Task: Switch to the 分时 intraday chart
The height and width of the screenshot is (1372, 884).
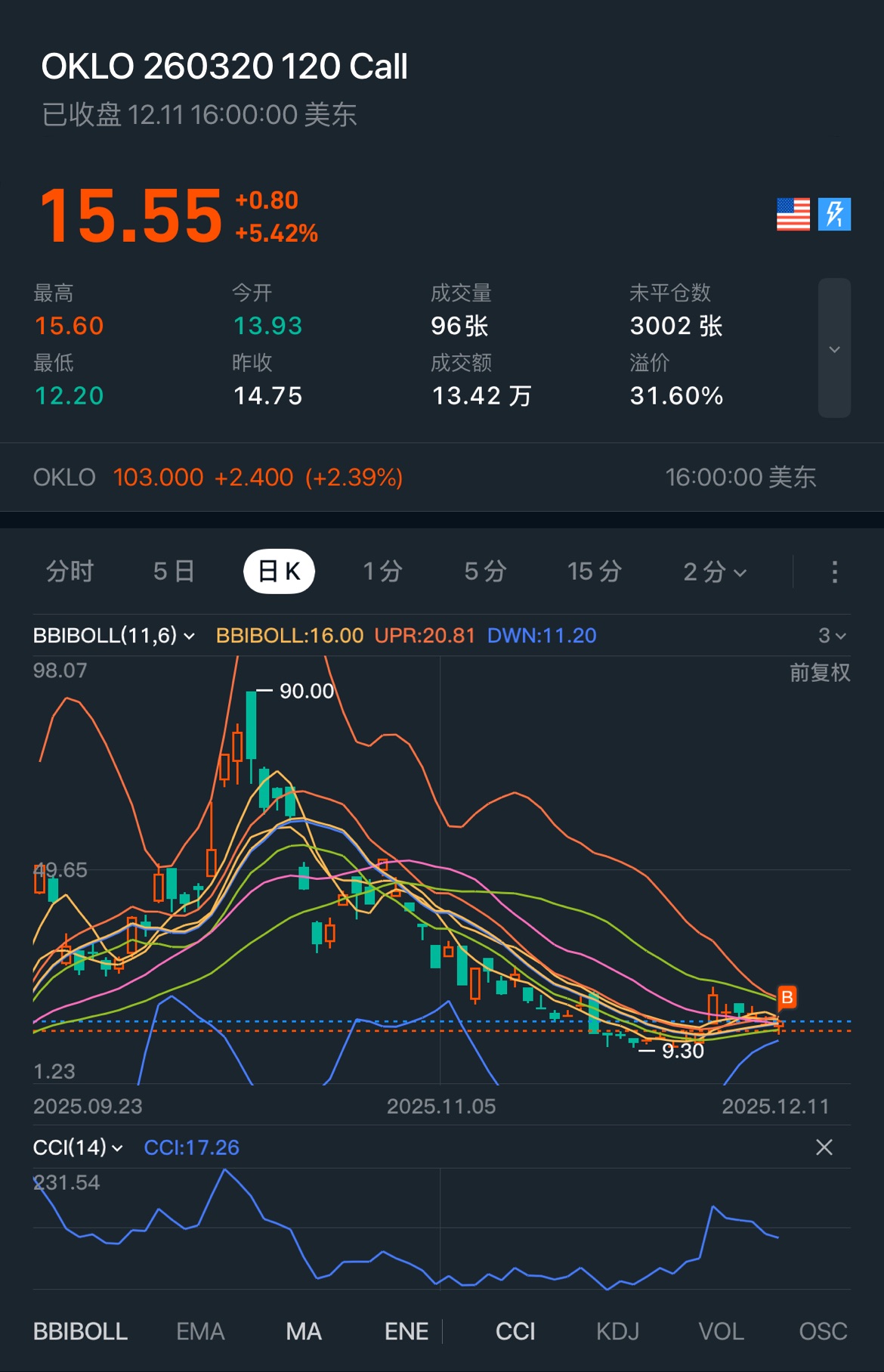Action: click(x=70, y=571)
